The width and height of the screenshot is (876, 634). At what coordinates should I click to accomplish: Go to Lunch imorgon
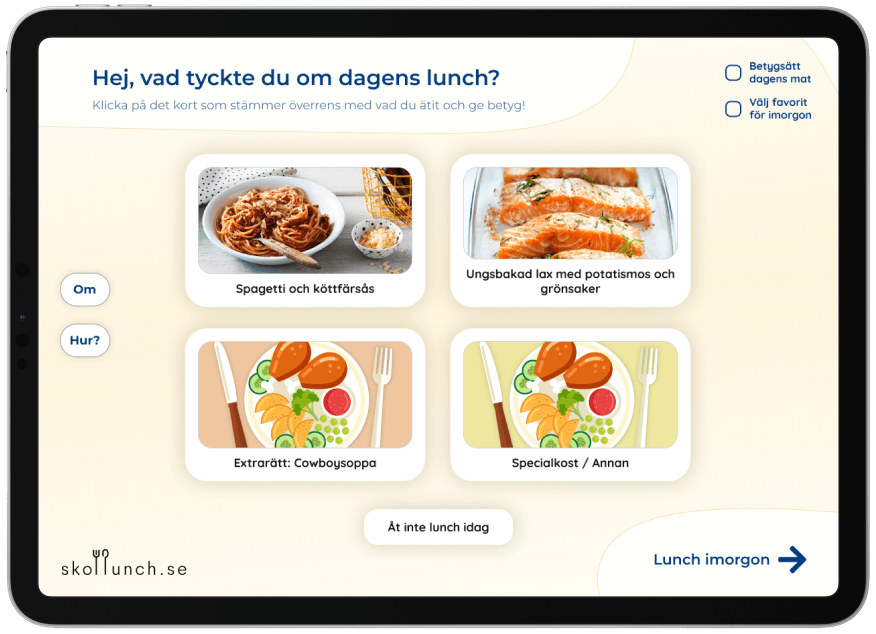[x=729, y=559]
